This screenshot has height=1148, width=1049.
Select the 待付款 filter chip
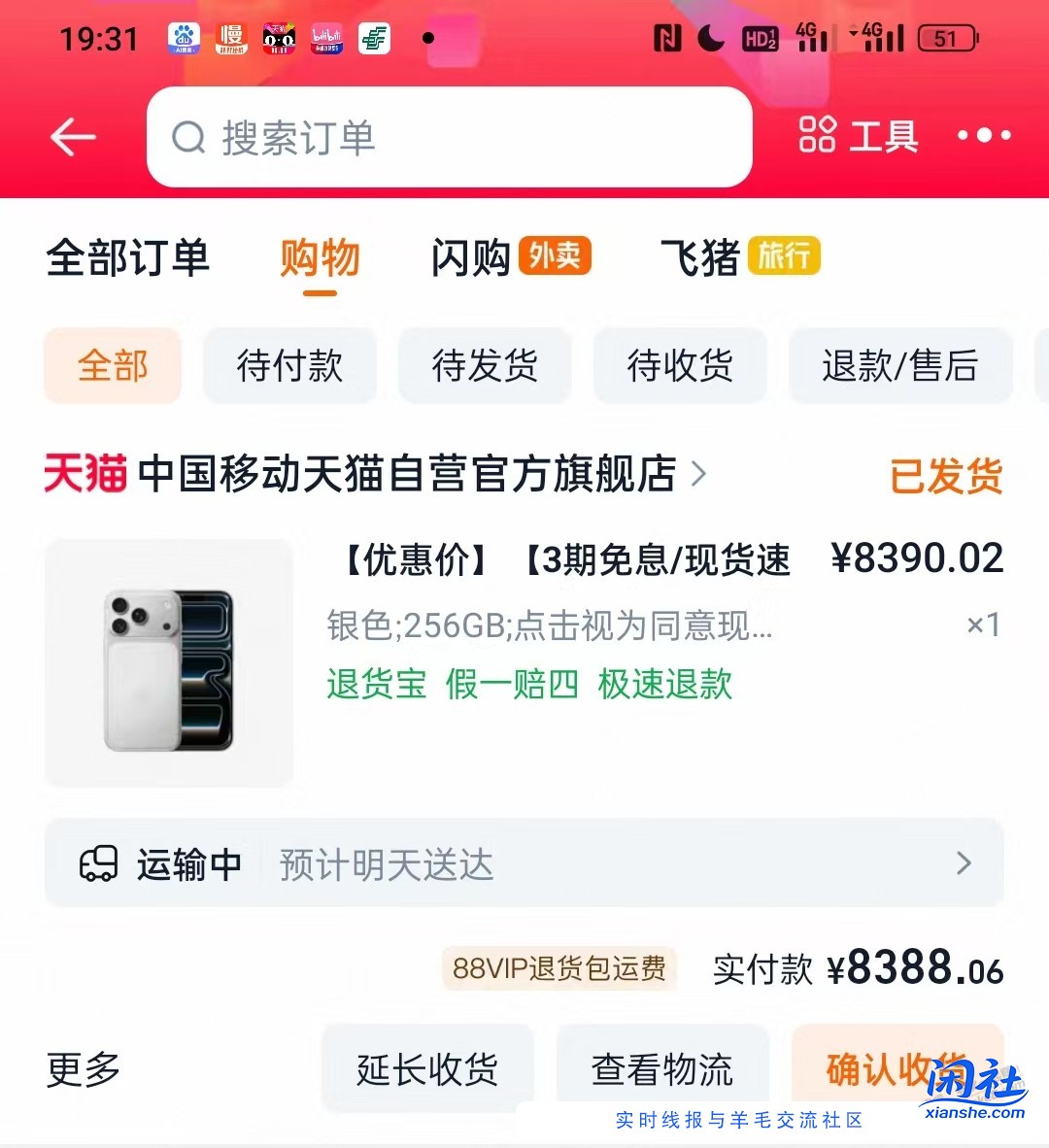[289, 366]
